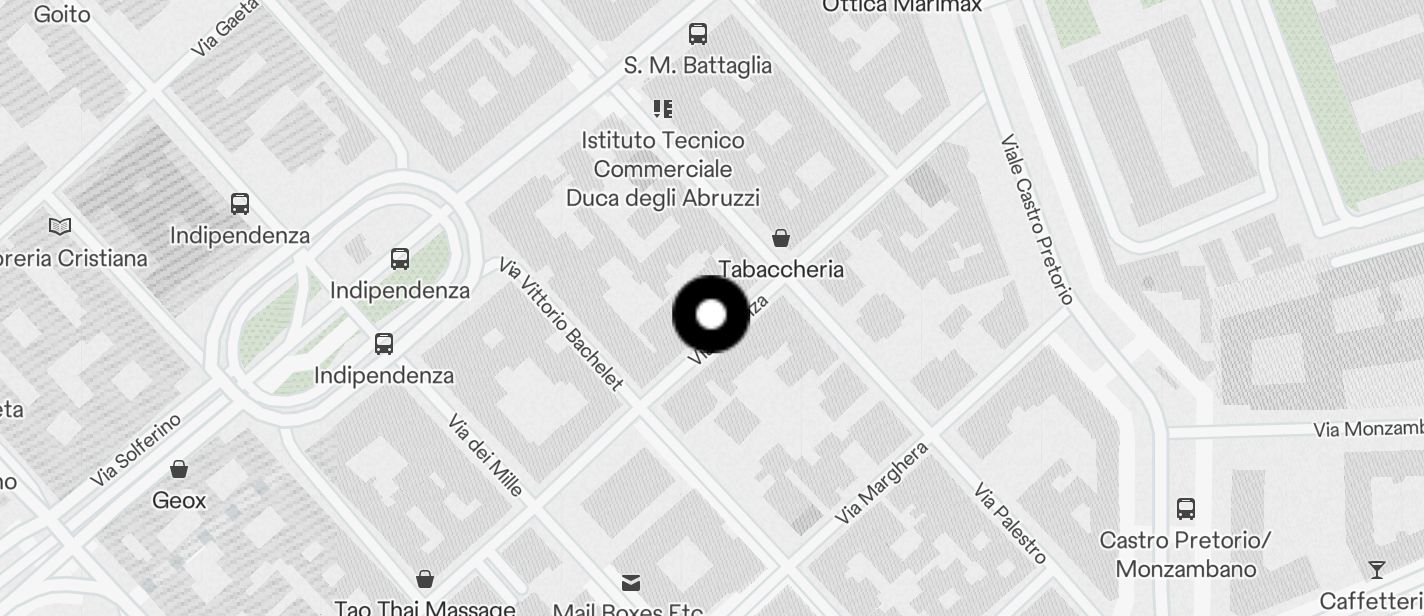Open the S. M. Battaglia bus stop

(x=698, y=34)
